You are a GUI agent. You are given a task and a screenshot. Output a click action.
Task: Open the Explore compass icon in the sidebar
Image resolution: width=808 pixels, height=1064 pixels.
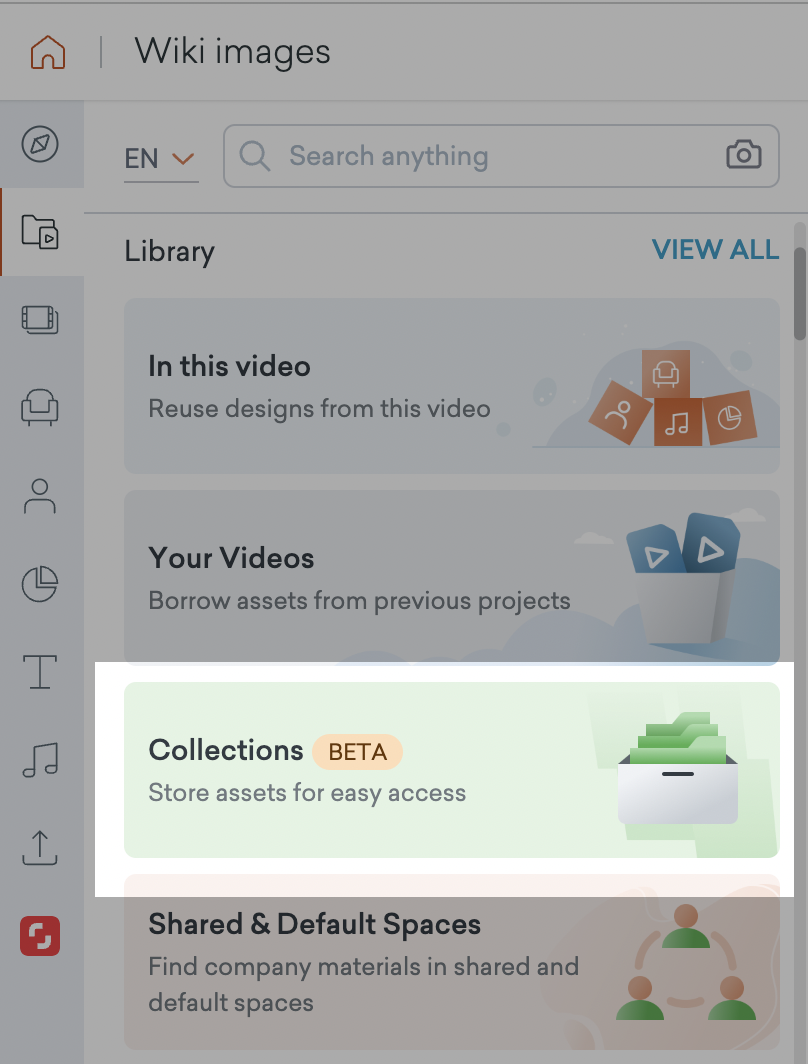[41, 145]
